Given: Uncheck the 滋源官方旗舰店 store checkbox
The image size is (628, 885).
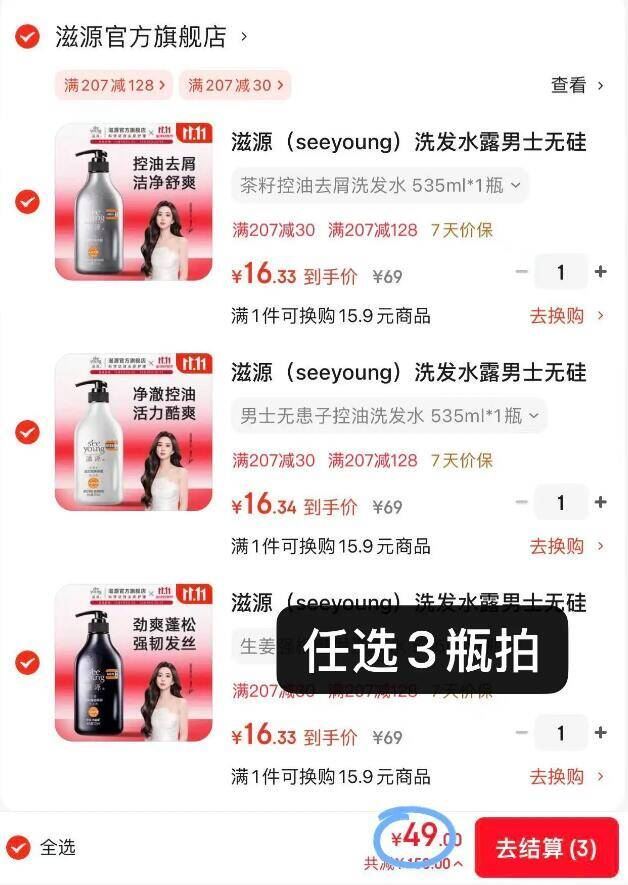Looking at the screenshot, I should 27,38.
